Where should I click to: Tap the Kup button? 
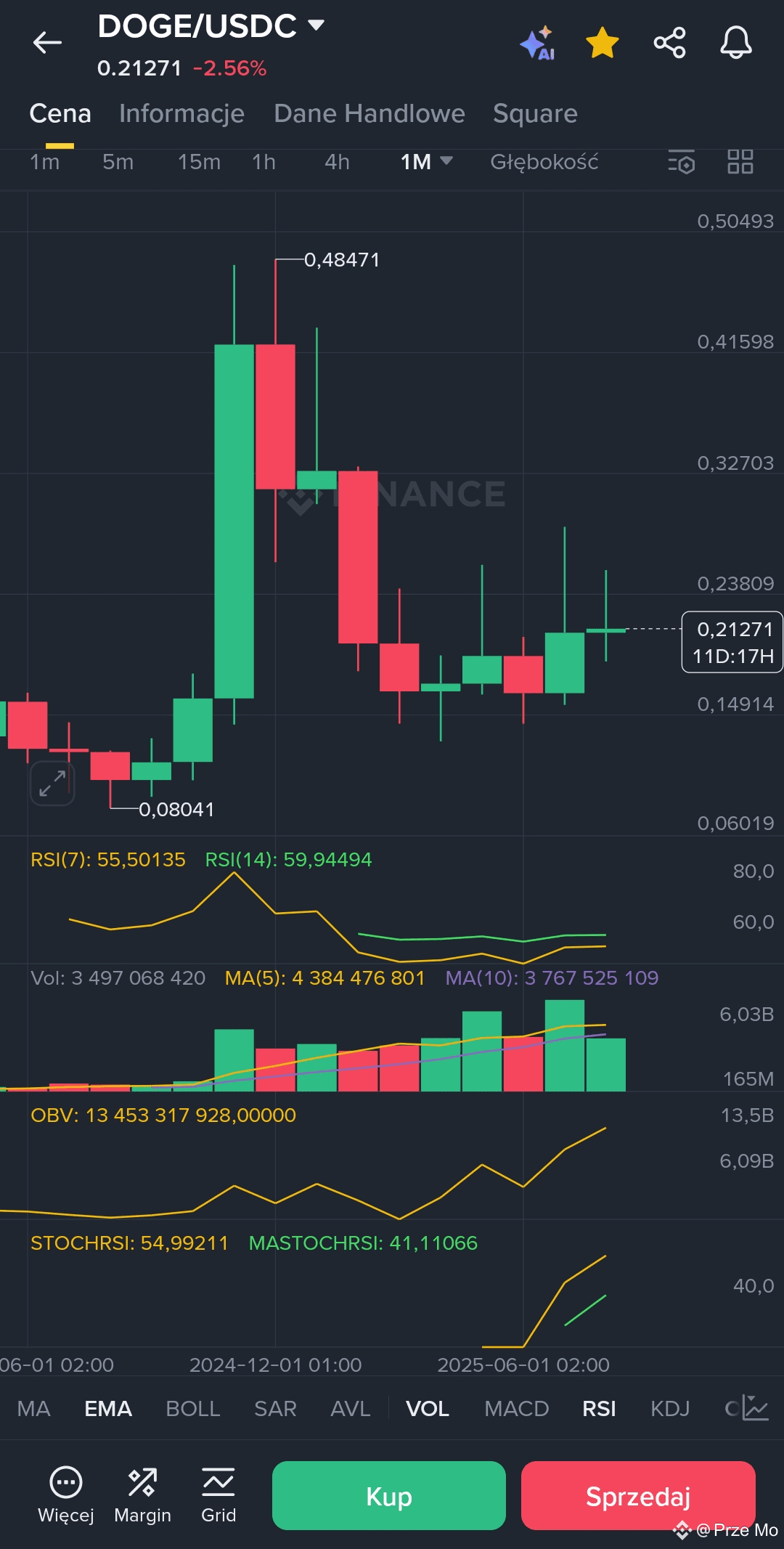[x=389, y=1495]
